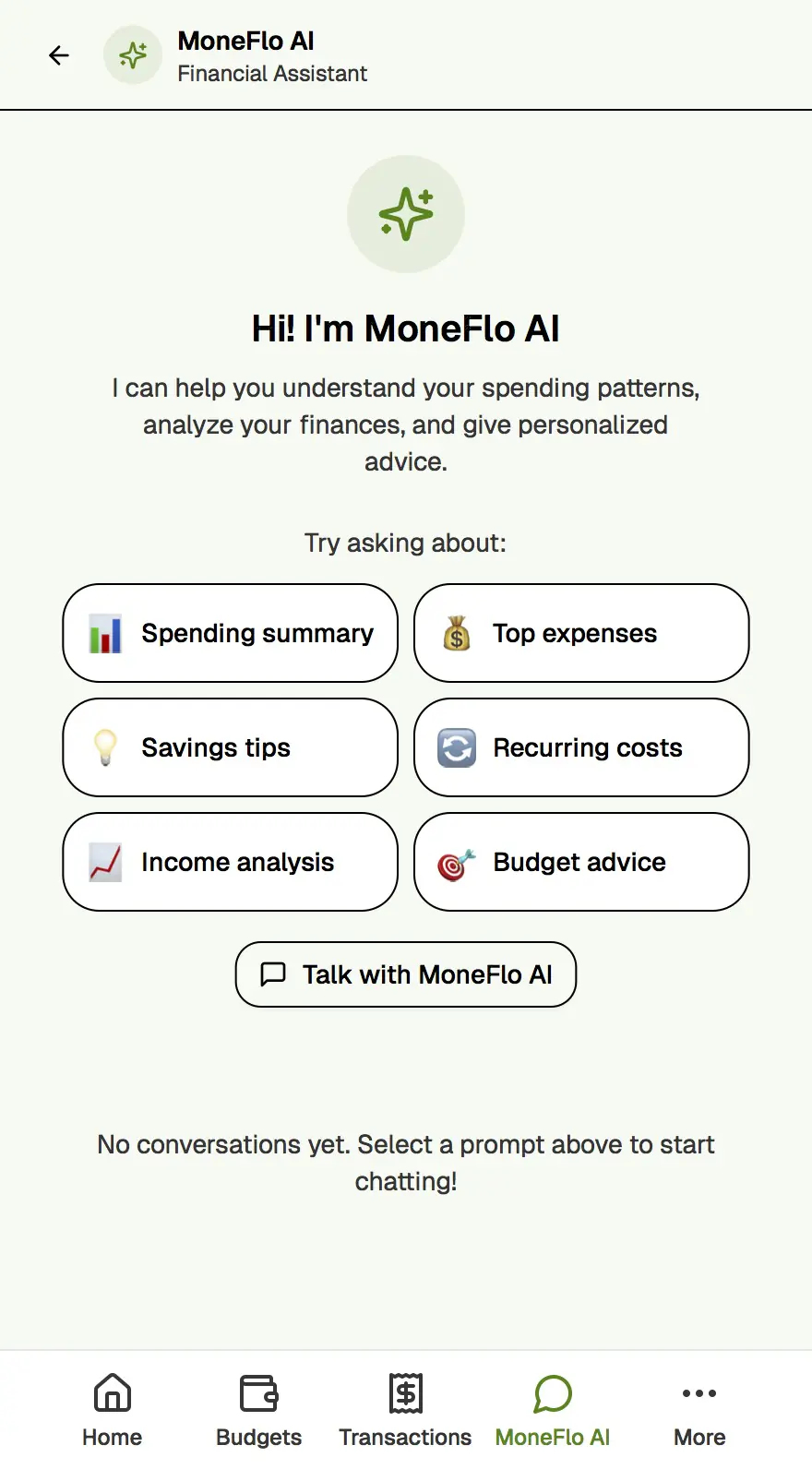Tap the recycling icon on Recurring costs
The width and height of the screenshot is (812, 1469).
coord(456,747)
